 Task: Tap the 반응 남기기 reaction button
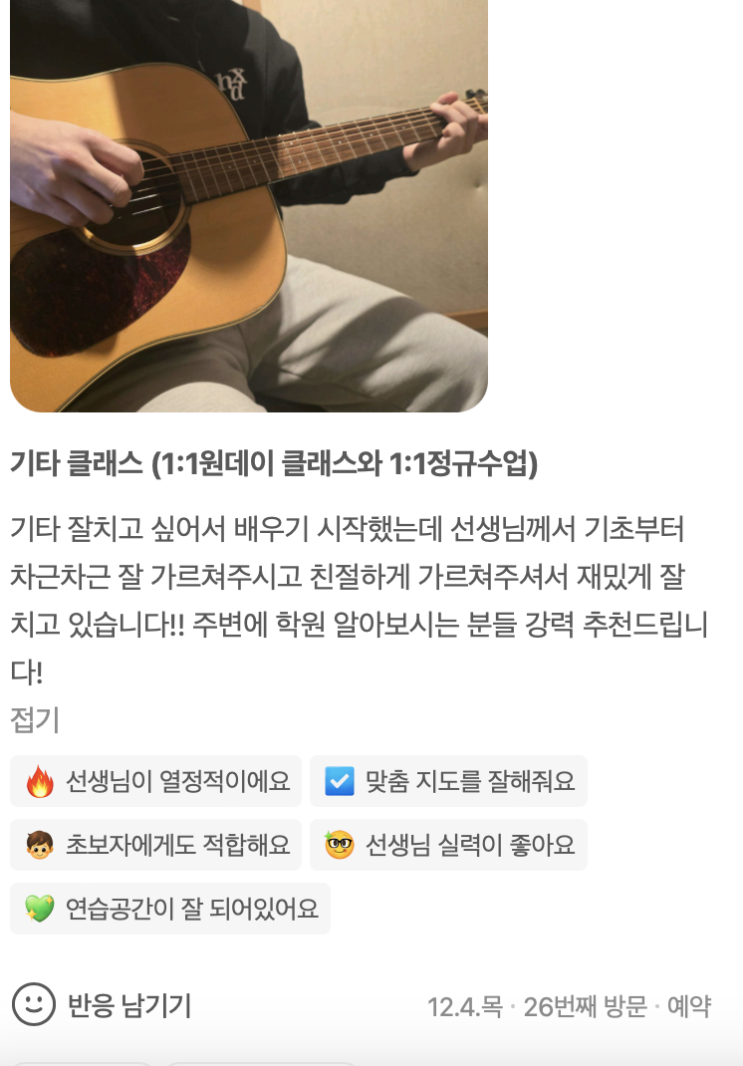pyautogui.click(x=102, y=1004)
